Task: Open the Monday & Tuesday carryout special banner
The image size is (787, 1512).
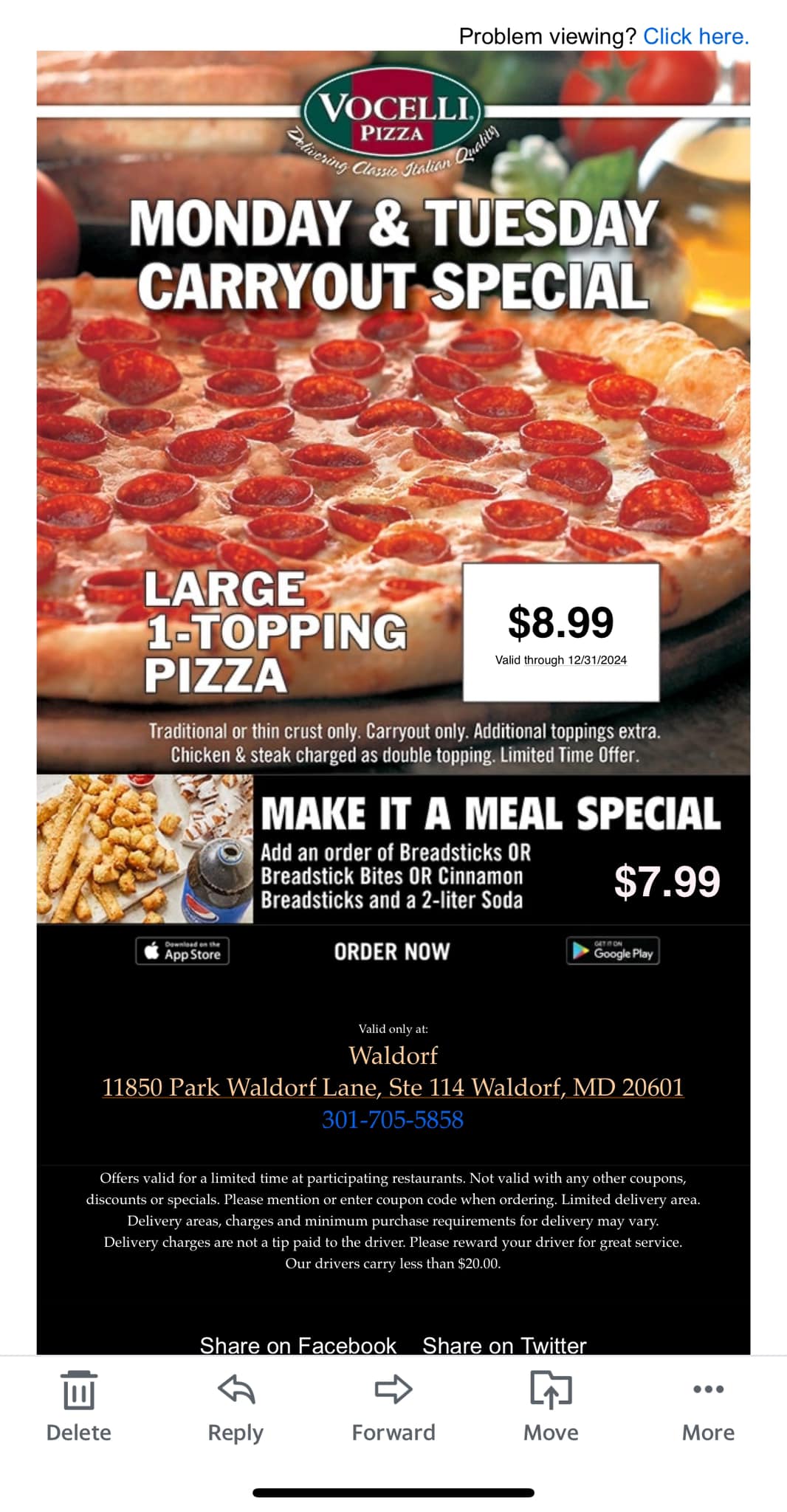Action: pyautogui.click(x=393, y=413)
